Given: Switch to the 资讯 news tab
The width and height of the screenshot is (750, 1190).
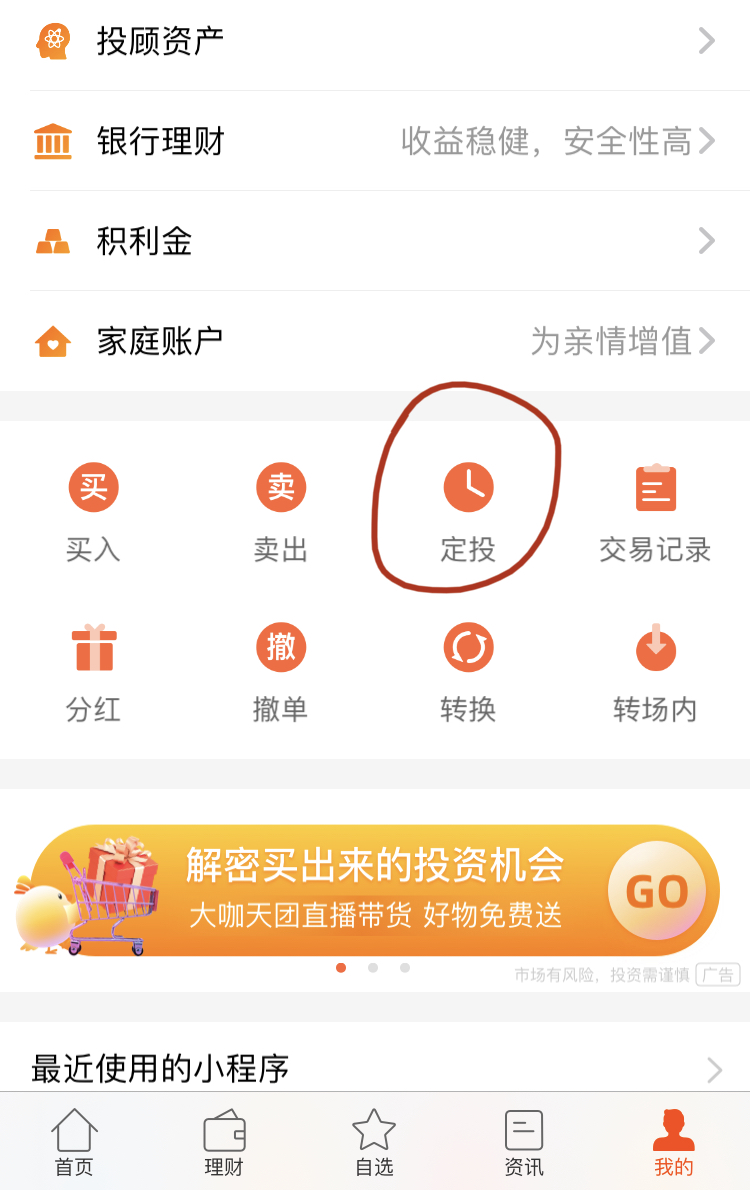Looking at the screenshot, I should click(x=525, y=1140).
